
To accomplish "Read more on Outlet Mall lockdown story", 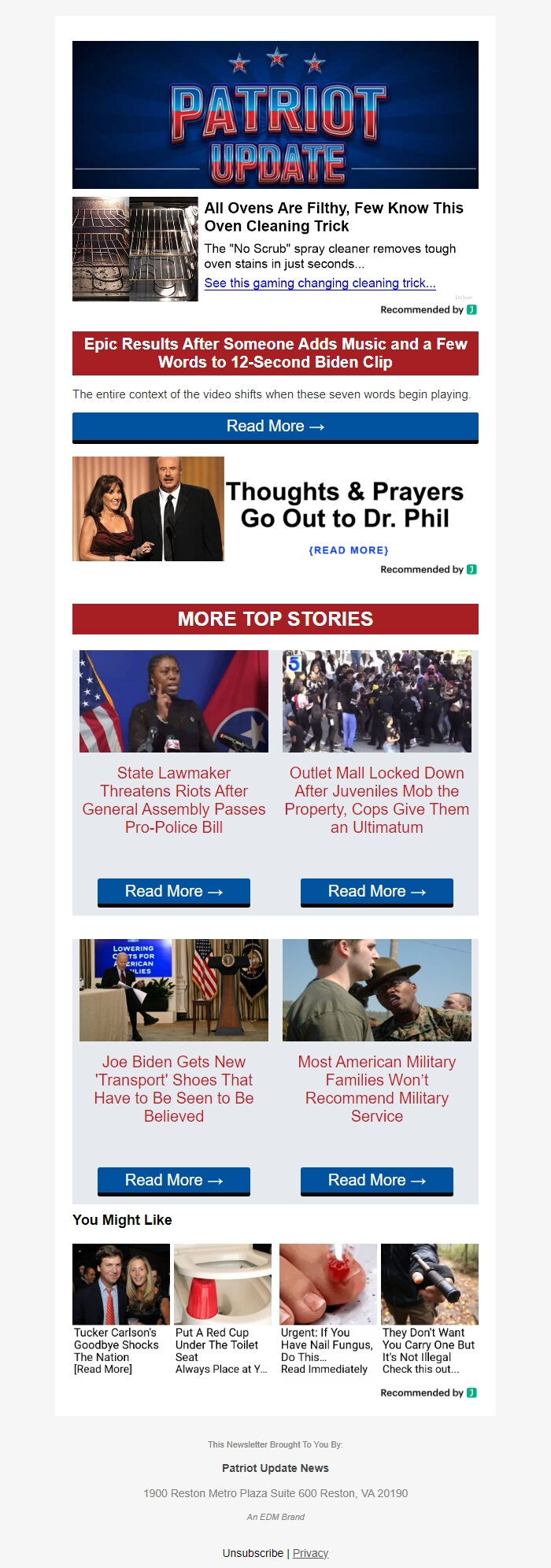I will point(377,892).
